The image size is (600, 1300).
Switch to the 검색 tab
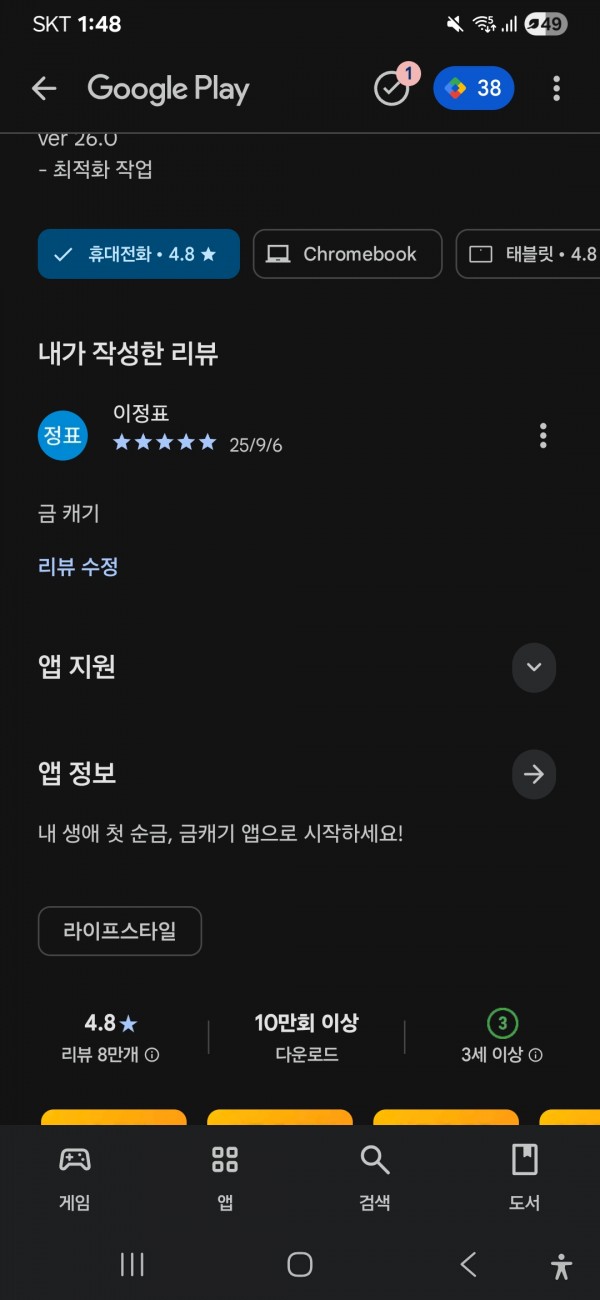pyautogui.click(x=375, y=1177)
